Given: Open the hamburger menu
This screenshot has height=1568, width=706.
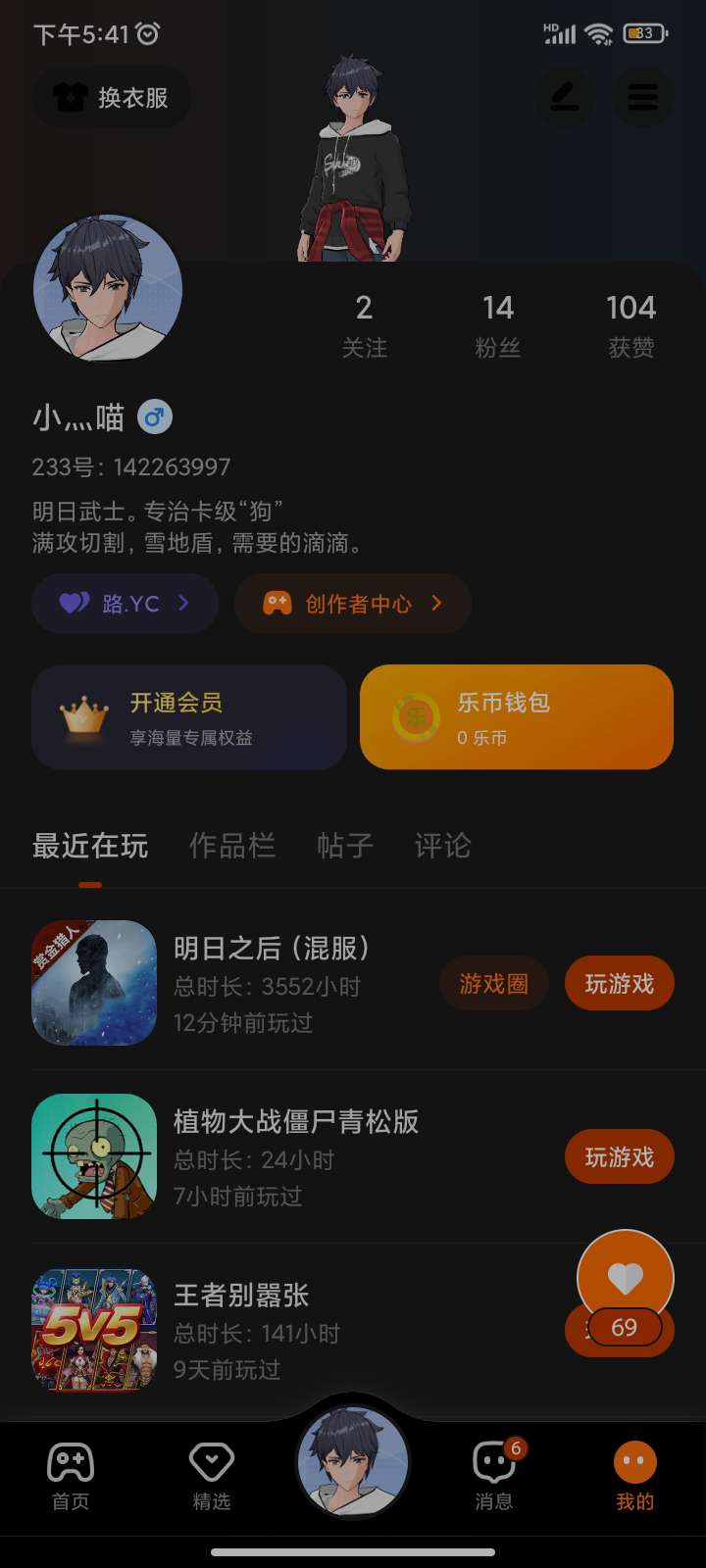Looking at the screenshot, I should tap(642, 98).
